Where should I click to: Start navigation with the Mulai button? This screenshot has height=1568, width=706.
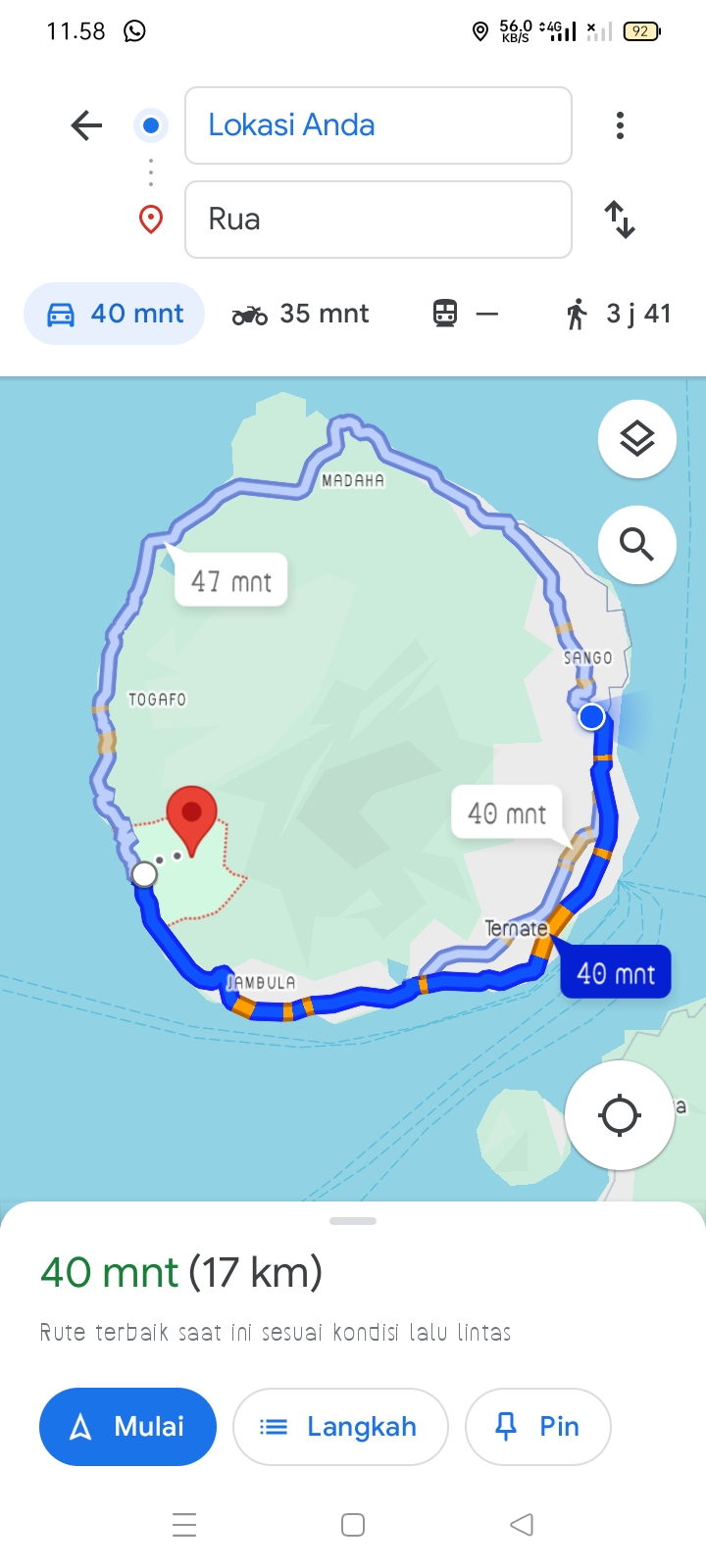[x=127, y=1427]
